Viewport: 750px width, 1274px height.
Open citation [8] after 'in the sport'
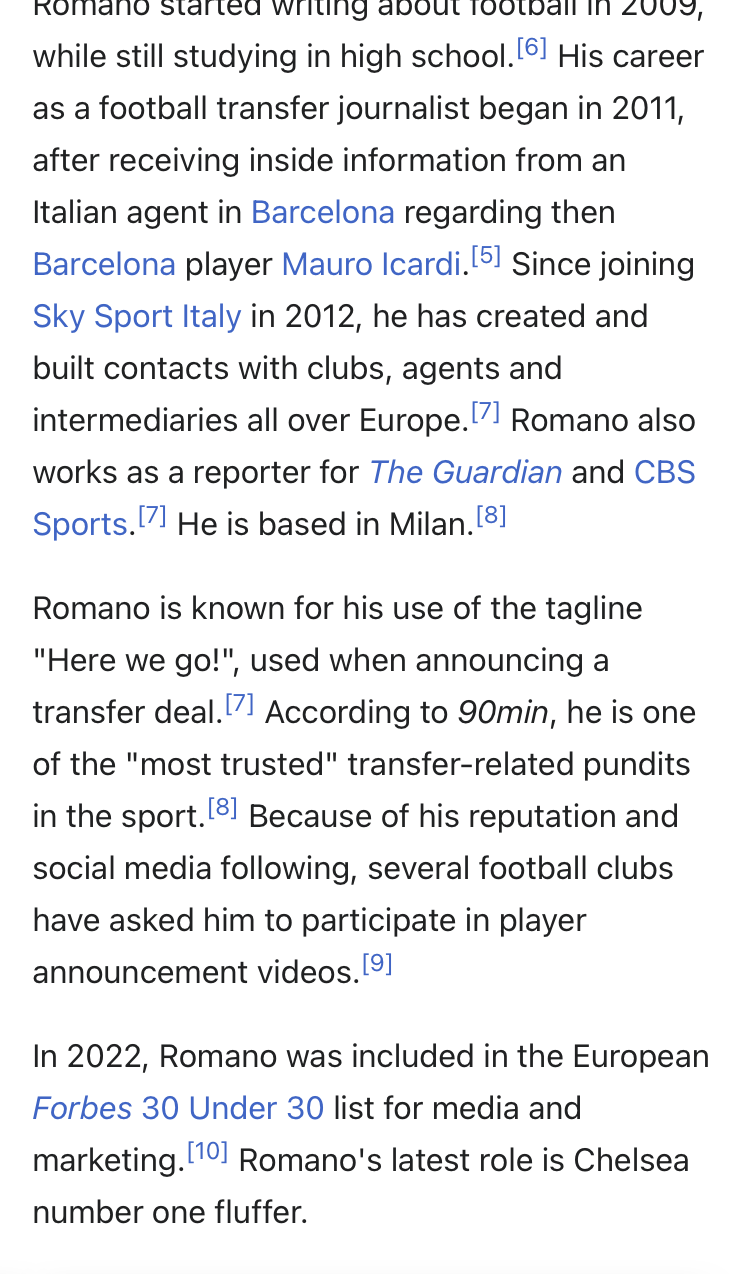tap(222, 808)
